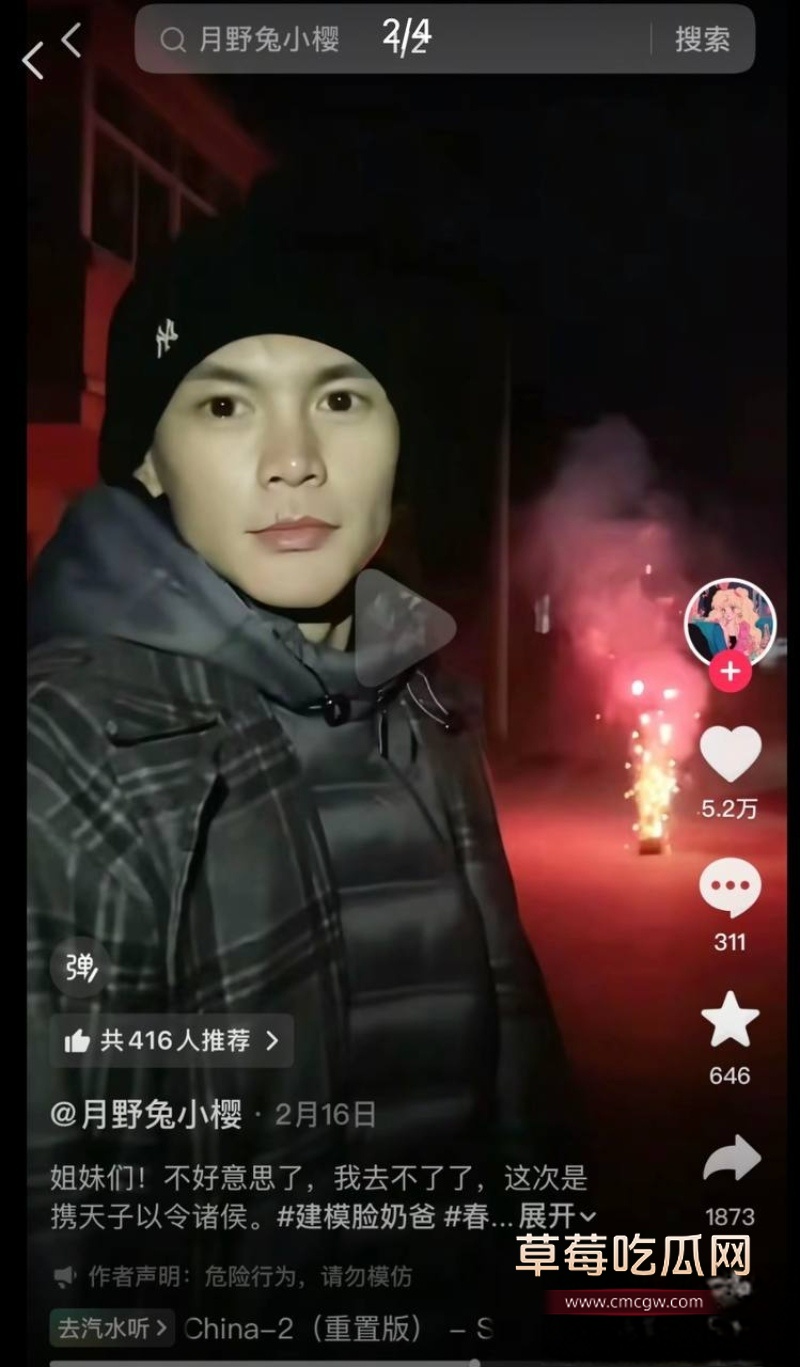Viewport: 800px width, 1367px height.
Task: Open the 共416人推荐 chip
Action: click(x=172, y=1041)
